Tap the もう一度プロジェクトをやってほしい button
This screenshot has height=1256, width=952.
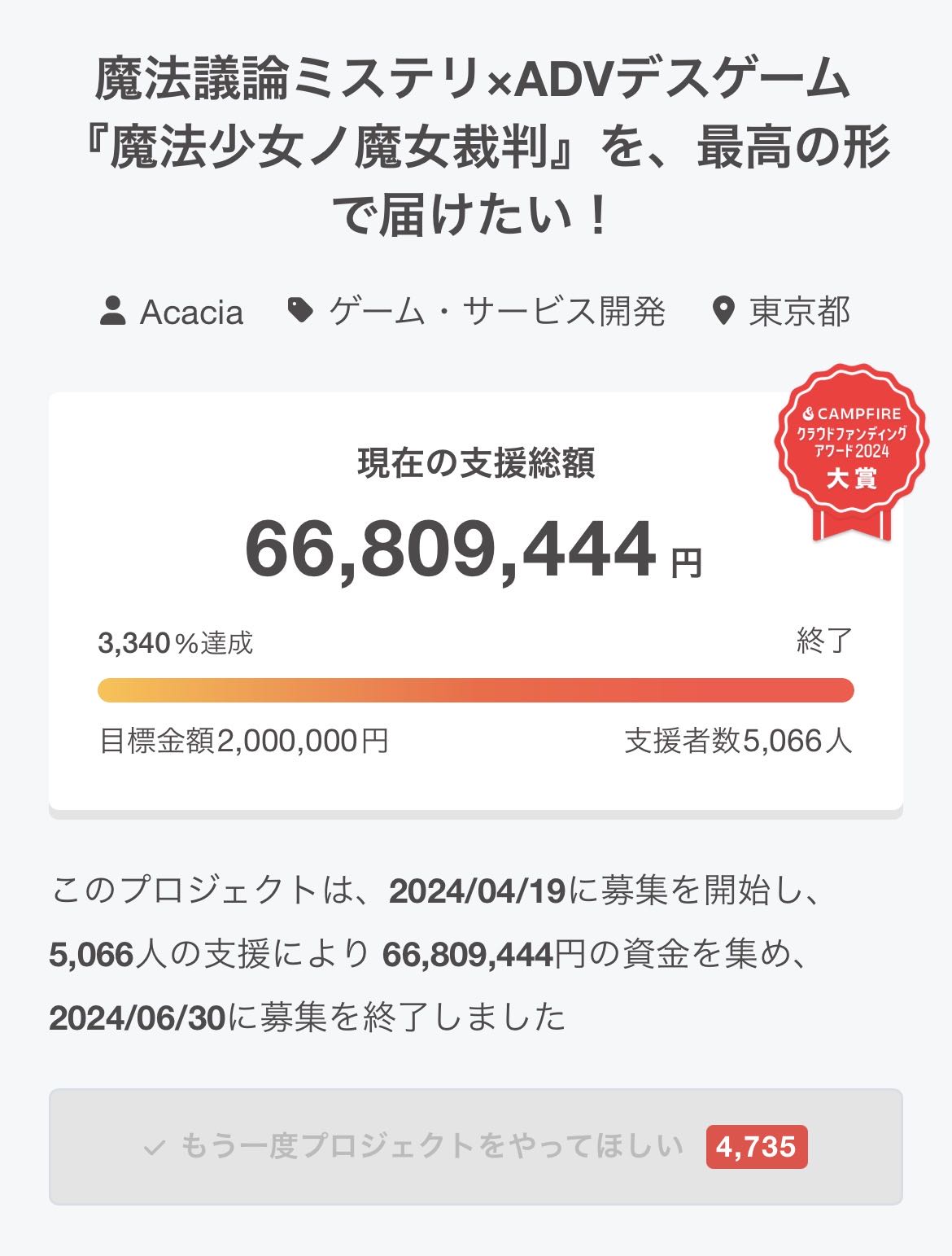point(475,1146)
